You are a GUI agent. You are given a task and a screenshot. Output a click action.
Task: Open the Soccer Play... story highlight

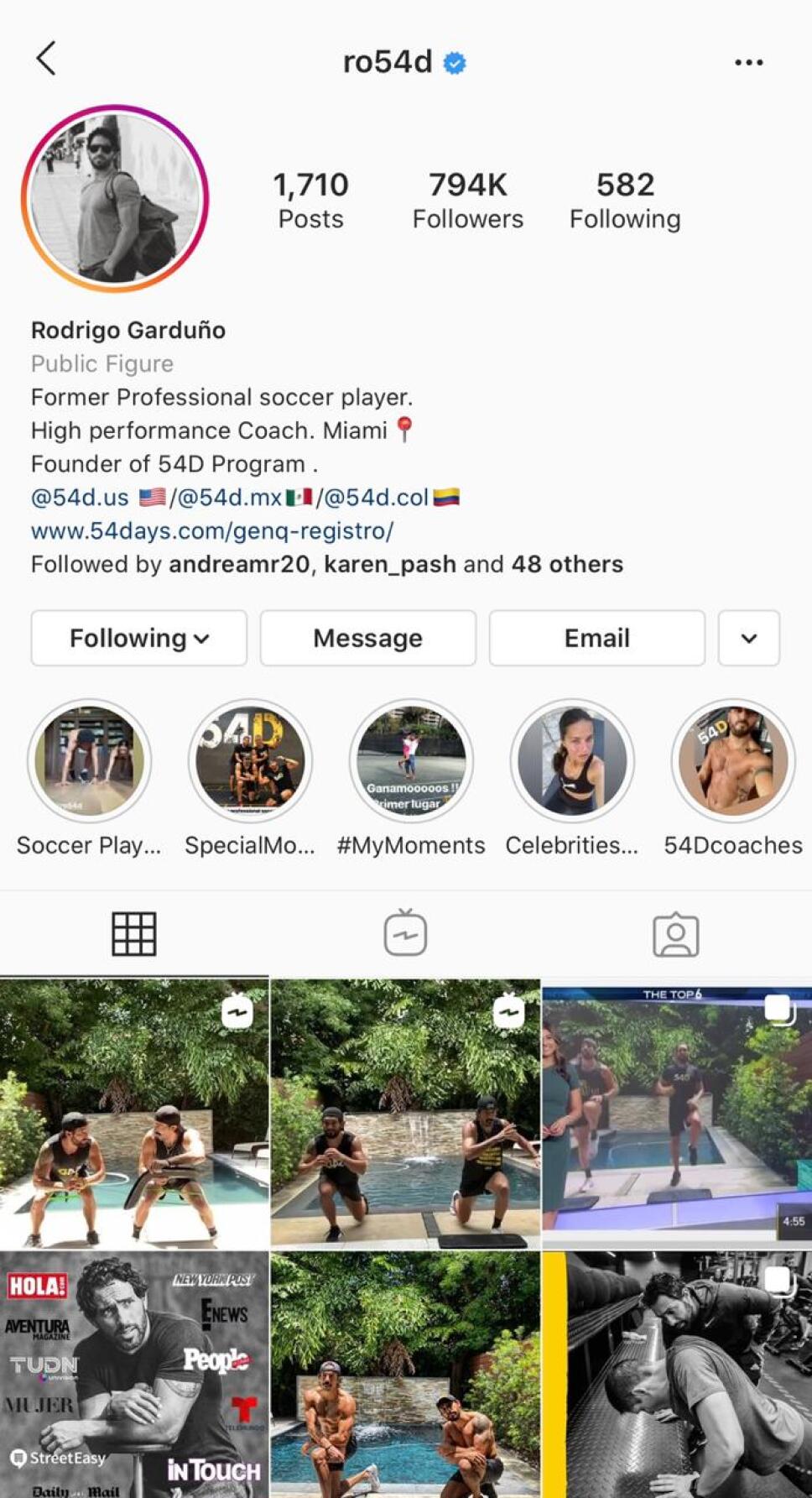tap(89, 761)
